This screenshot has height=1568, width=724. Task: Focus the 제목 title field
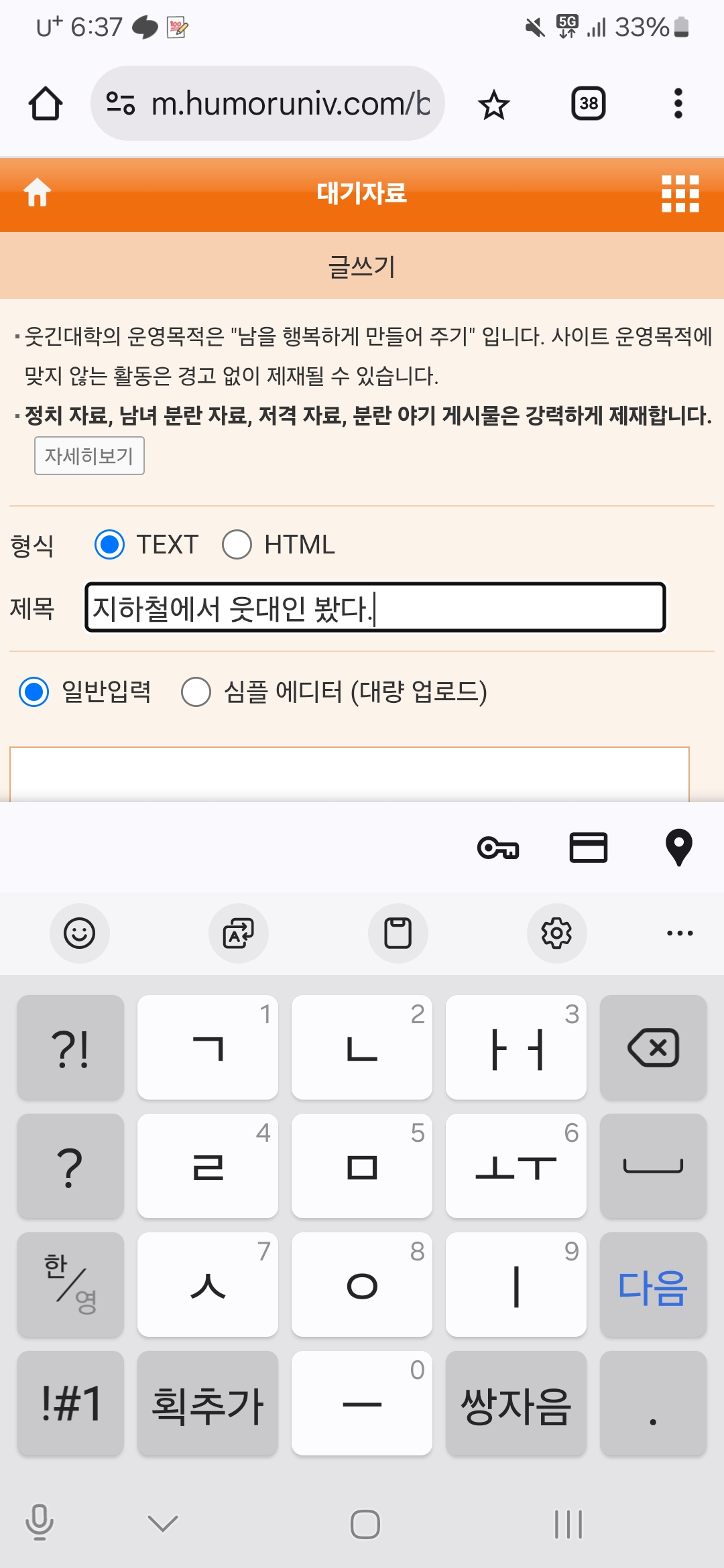375,608
